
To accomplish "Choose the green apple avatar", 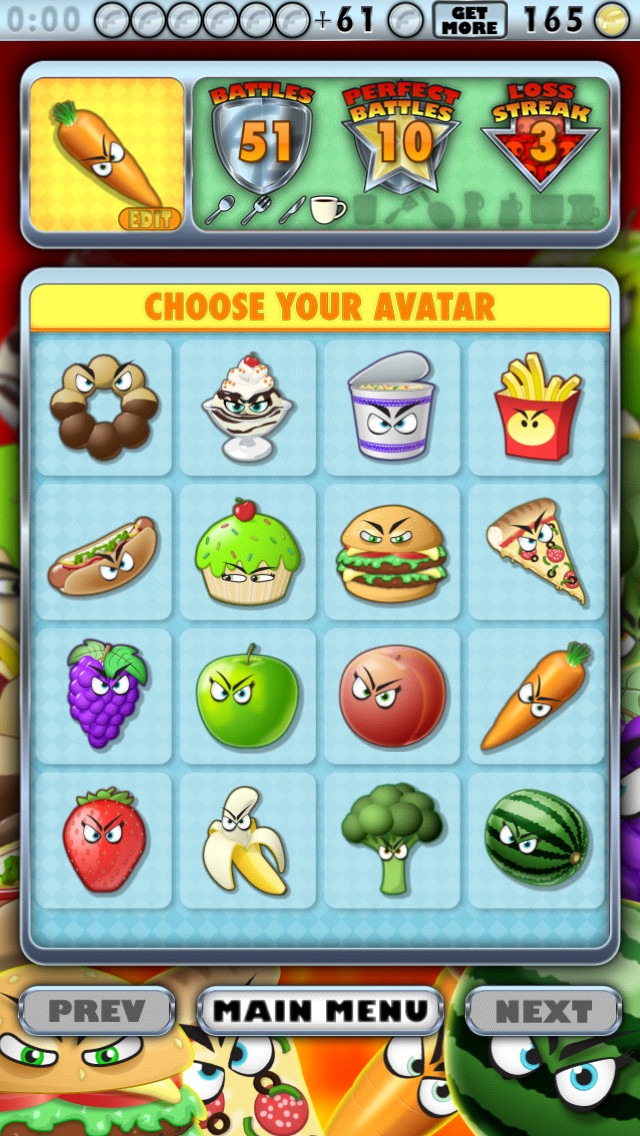I will coord(248,696).
